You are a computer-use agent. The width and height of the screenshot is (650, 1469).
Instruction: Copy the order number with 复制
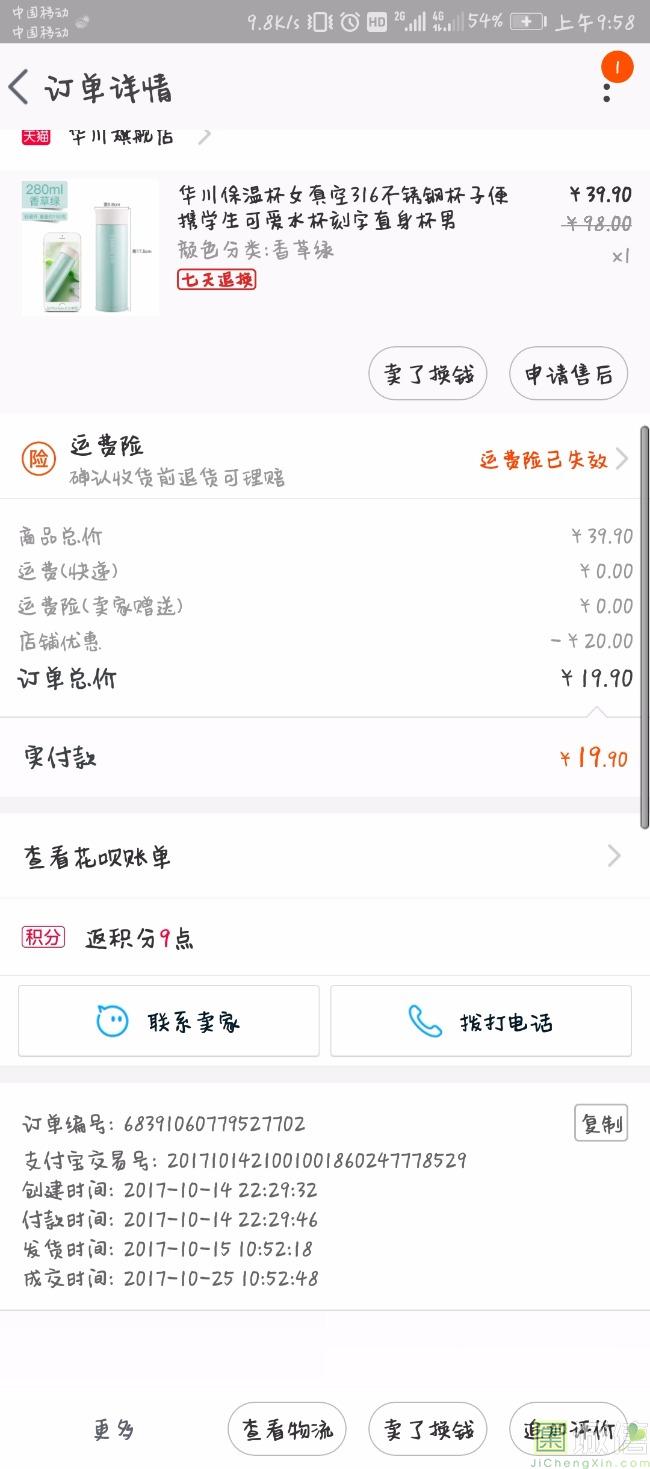click(601, 1123)
